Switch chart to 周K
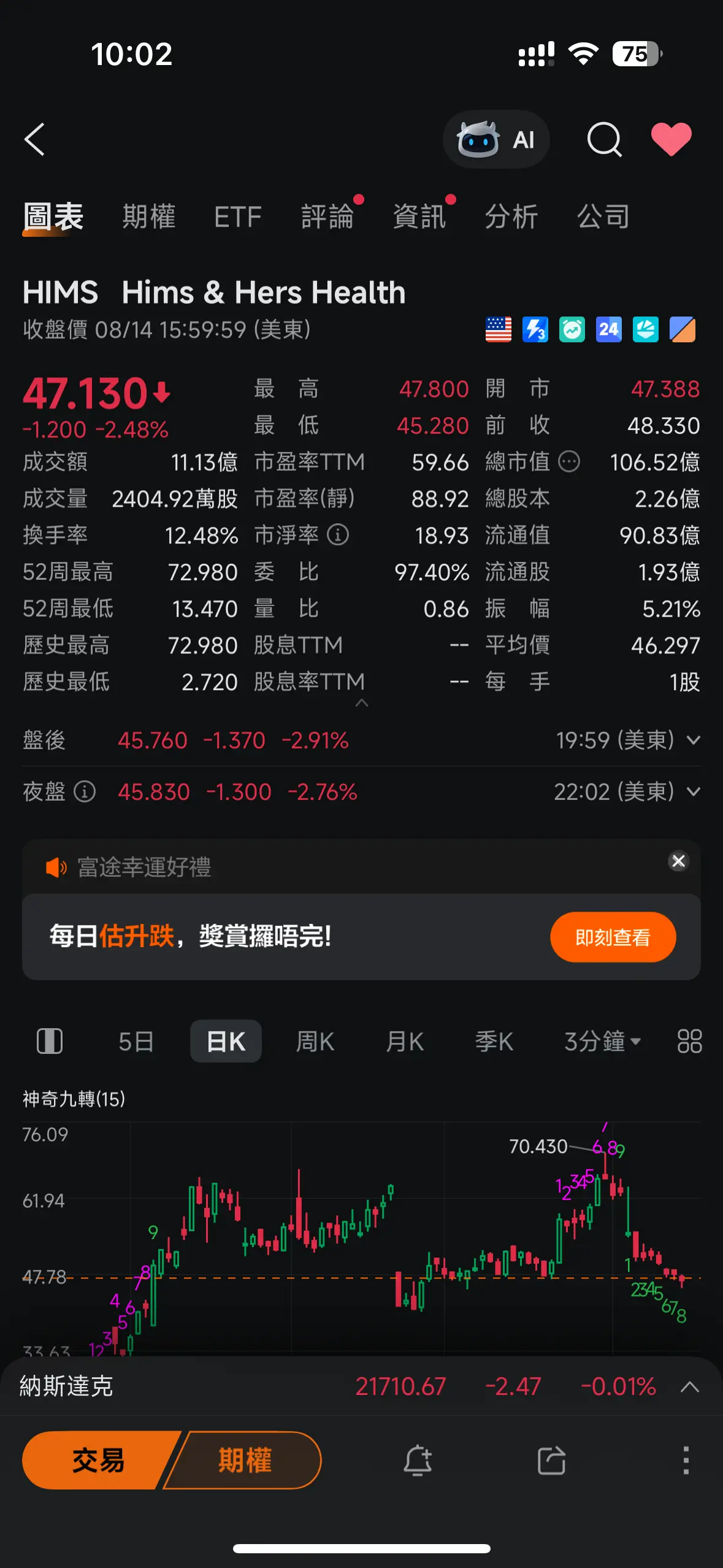Screen dimensions: 723x1568 (x=315, y=1042)
